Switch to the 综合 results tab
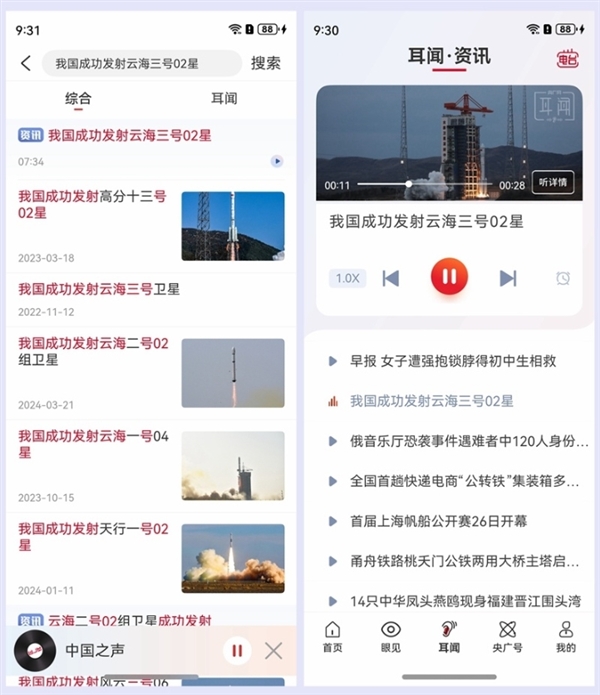 click(x=78, y=98)
